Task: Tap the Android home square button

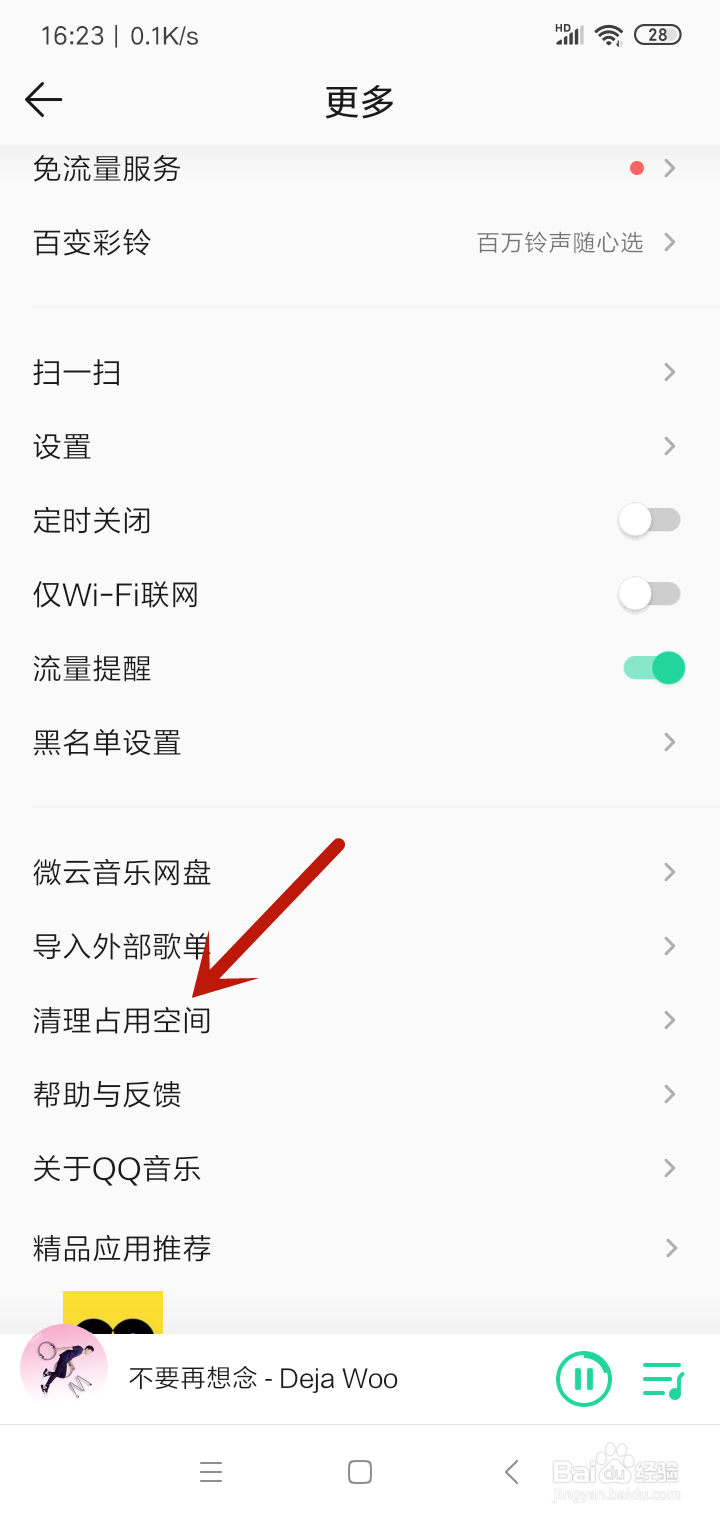Action: pyautogui.click(x=360, y=1472)
